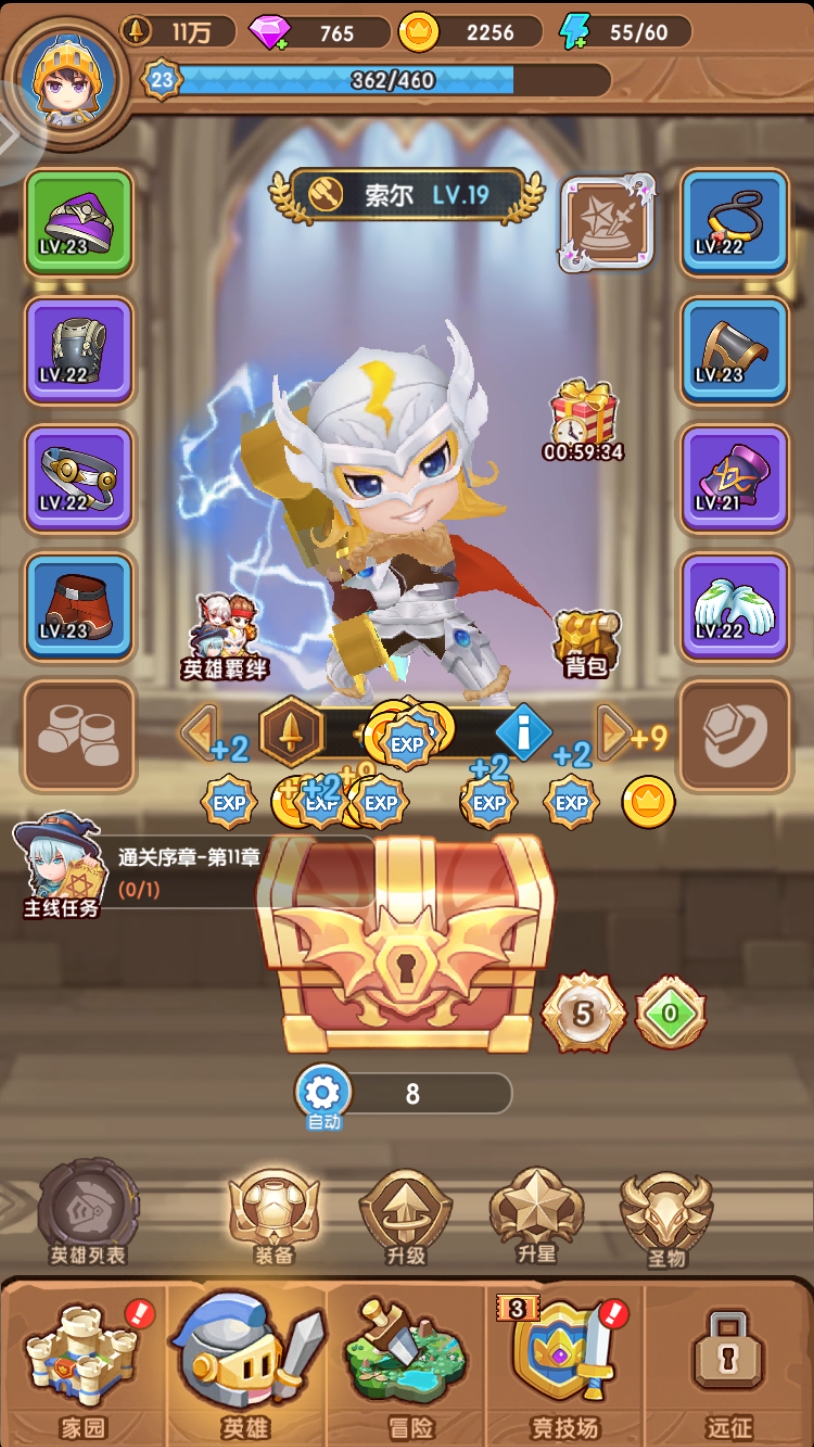The height and width of the screenshot is (1447, 814).
Task: Open the 圣物 relic section
Action: click(666, 1212)
